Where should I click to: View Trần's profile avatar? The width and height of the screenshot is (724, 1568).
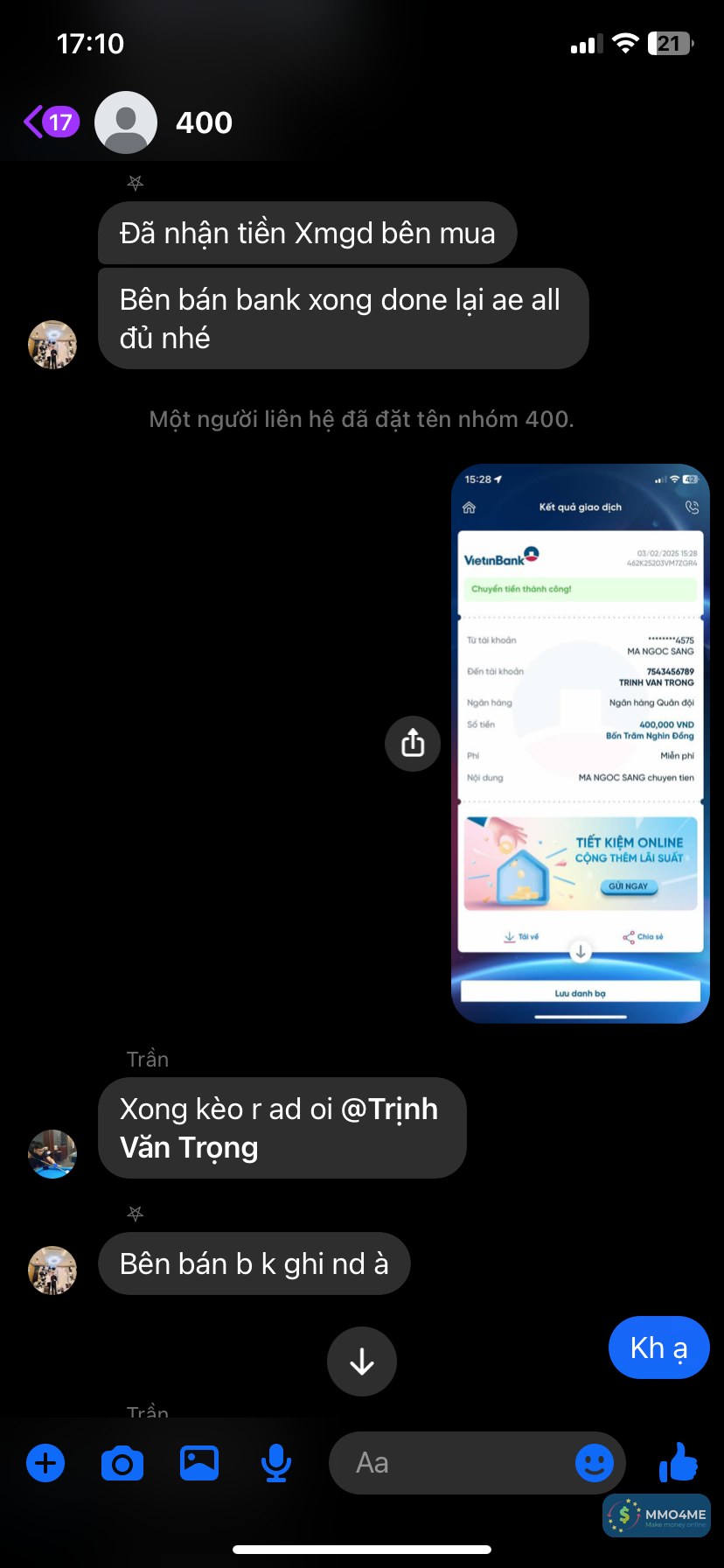click(52, 1153)
